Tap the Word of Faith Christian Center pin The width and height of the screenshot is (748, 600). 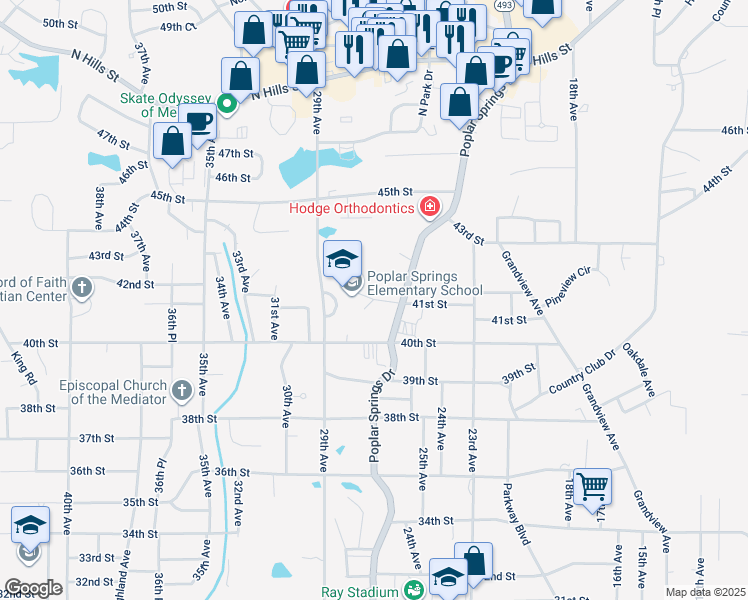(82, 289)
